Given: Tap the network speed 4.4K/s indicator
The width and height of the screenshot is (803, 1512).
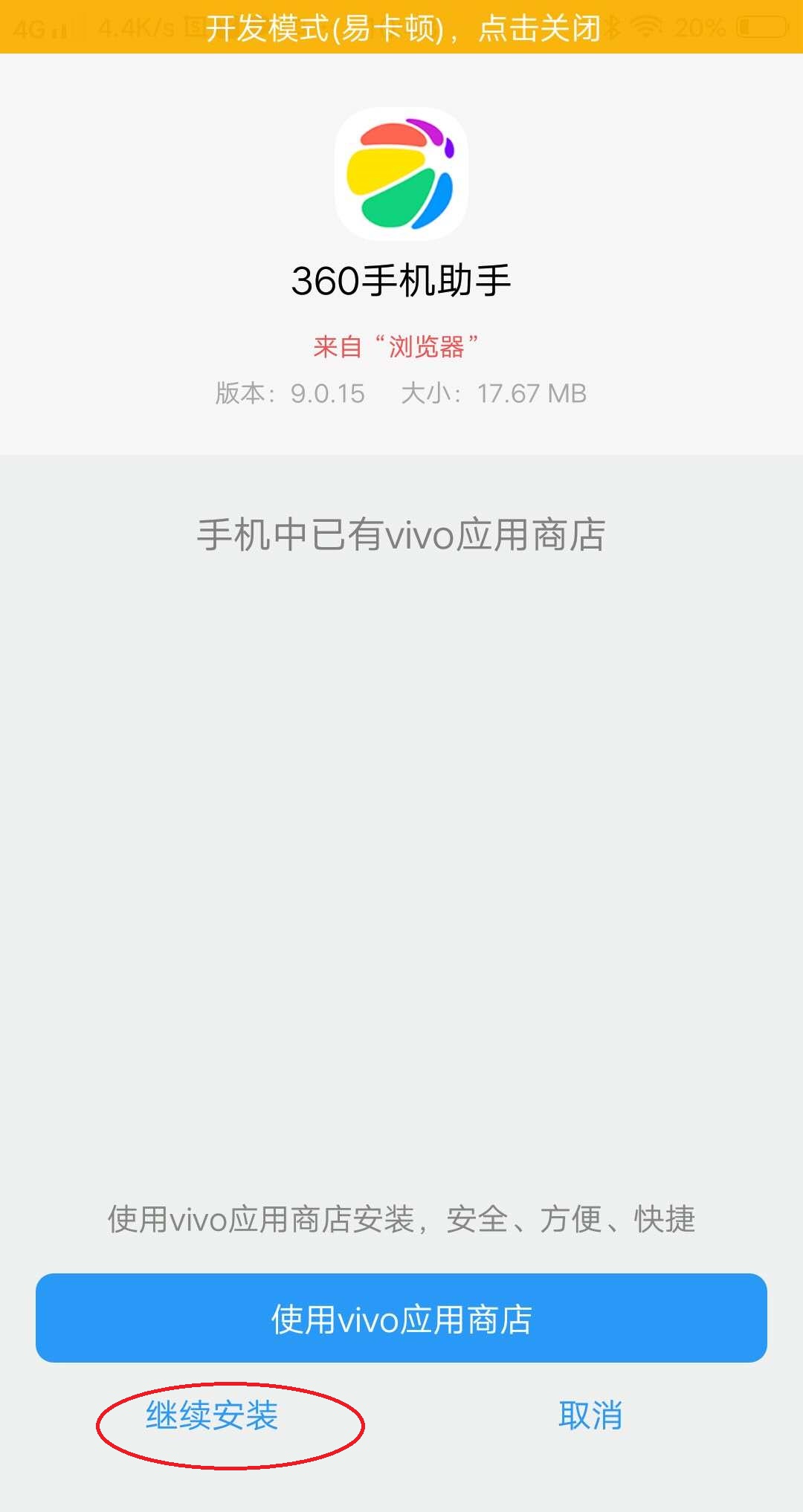Looking at the screenshot, I should point(134,28).
